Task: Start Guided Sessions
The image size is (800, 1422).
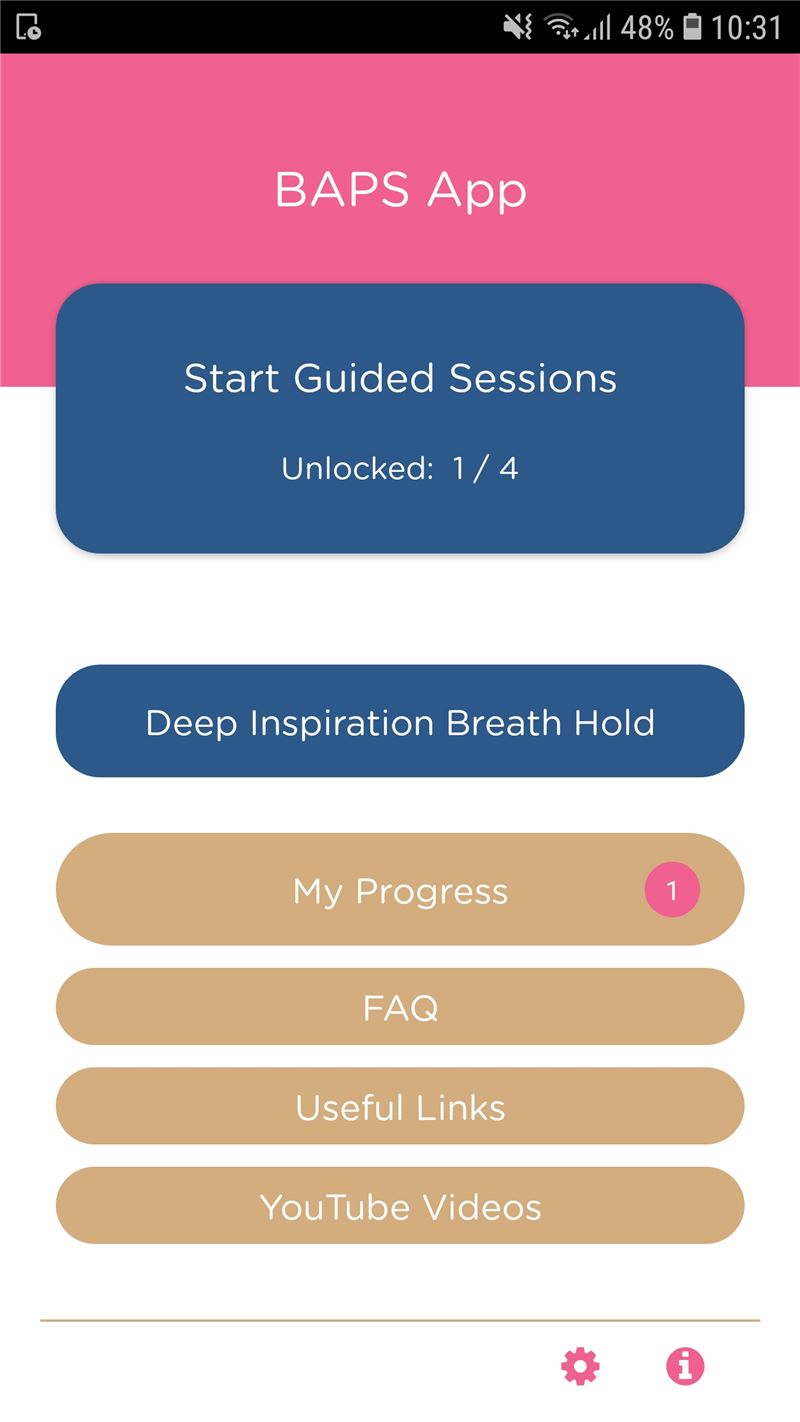Action: point(400,418)
